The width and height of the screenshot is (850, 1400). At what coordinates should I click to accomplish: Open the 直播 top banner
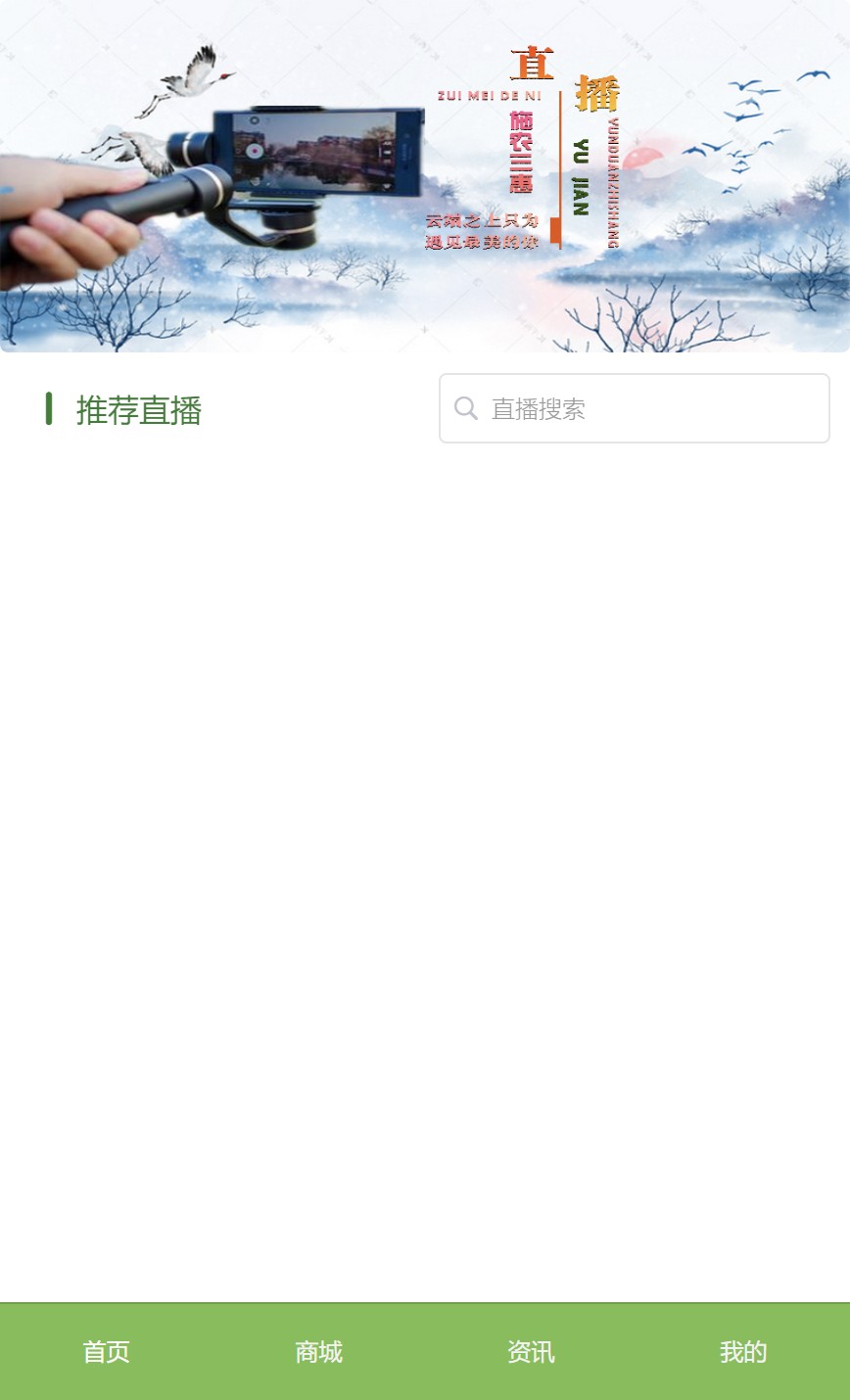[425, 176]
